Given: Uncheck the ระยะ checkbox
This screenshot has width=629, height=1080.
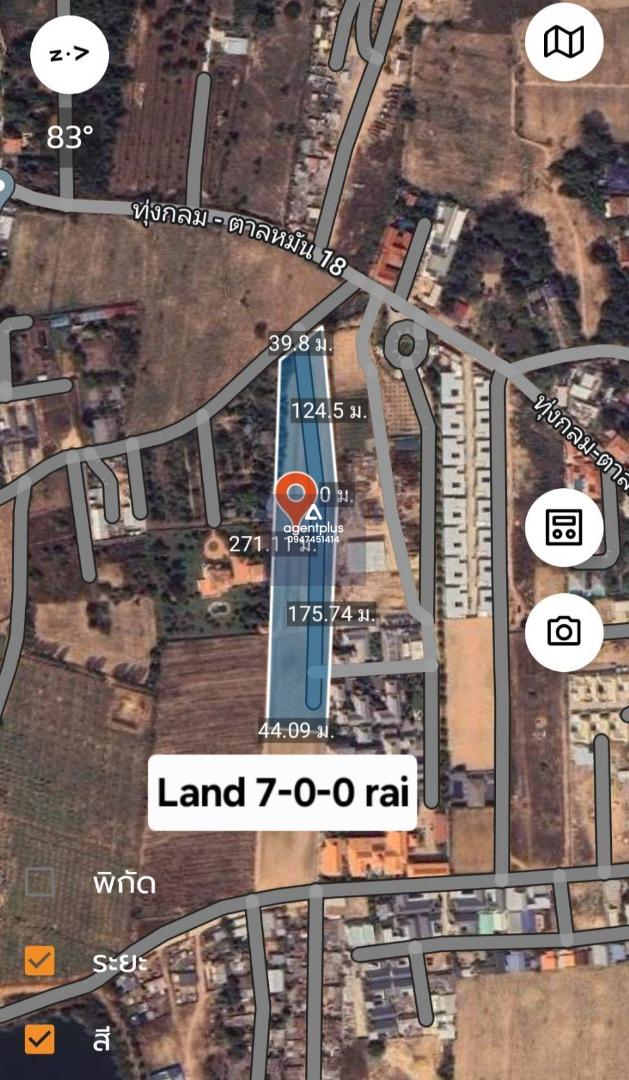Looking at the screenshot, I should coord(40,961).
